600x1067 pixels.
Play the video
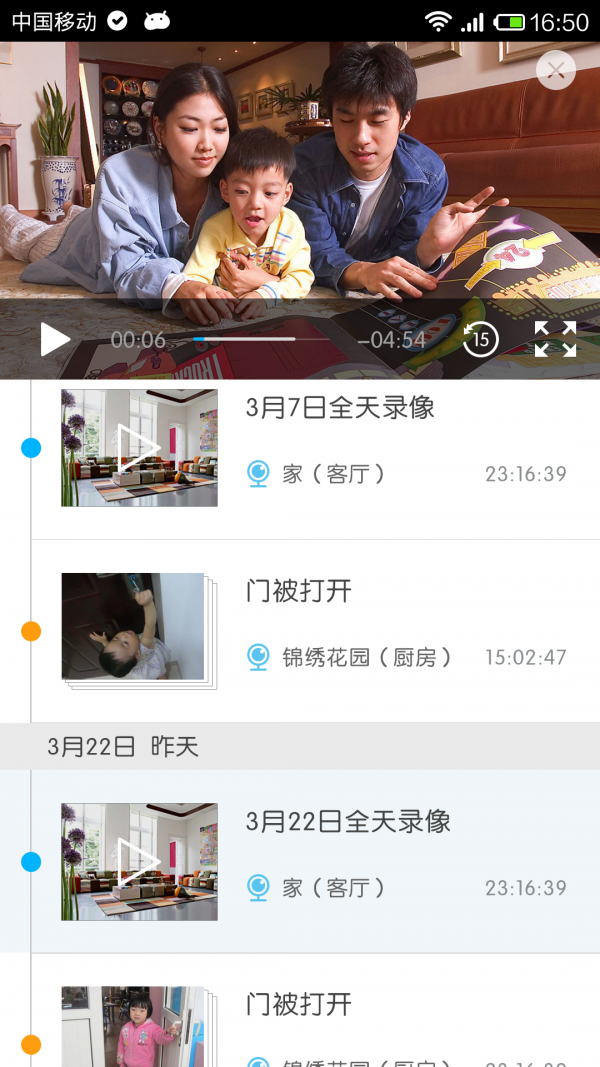tap(55, 340)
